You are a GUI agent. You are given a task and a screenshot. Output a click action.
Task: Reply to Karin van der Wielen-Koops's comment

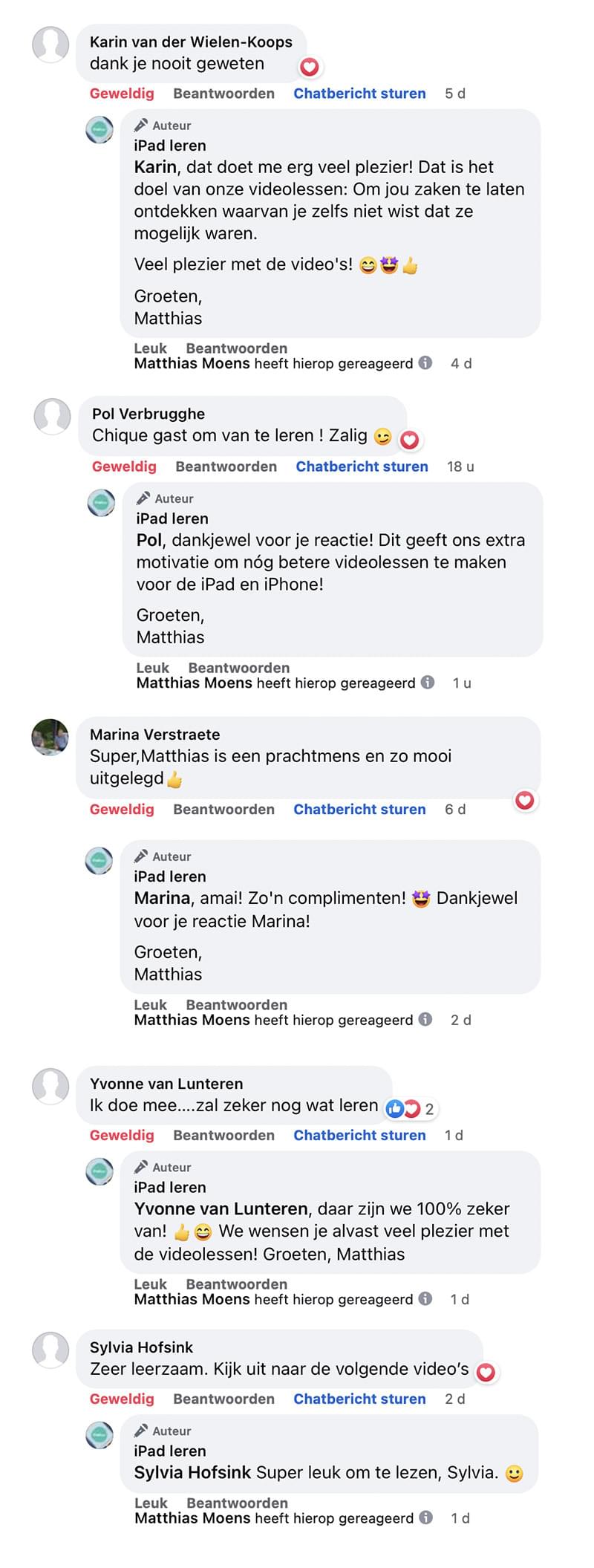[223, 94]
